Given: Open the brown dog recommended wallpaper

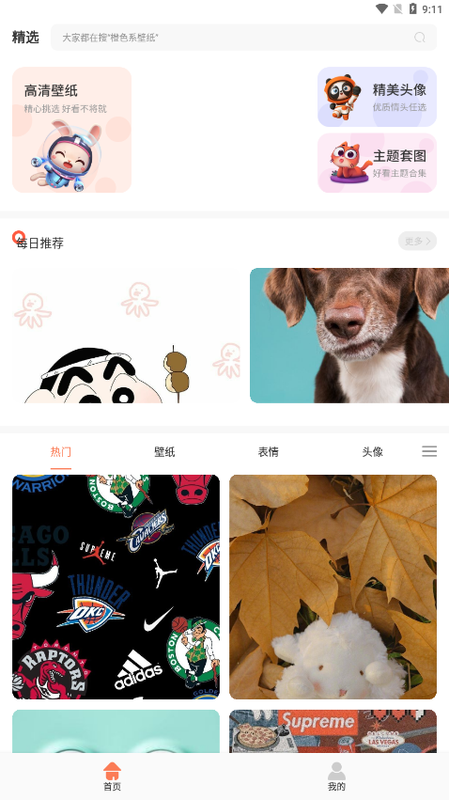Looking at the screenshot, I should [x=350, y=335].
